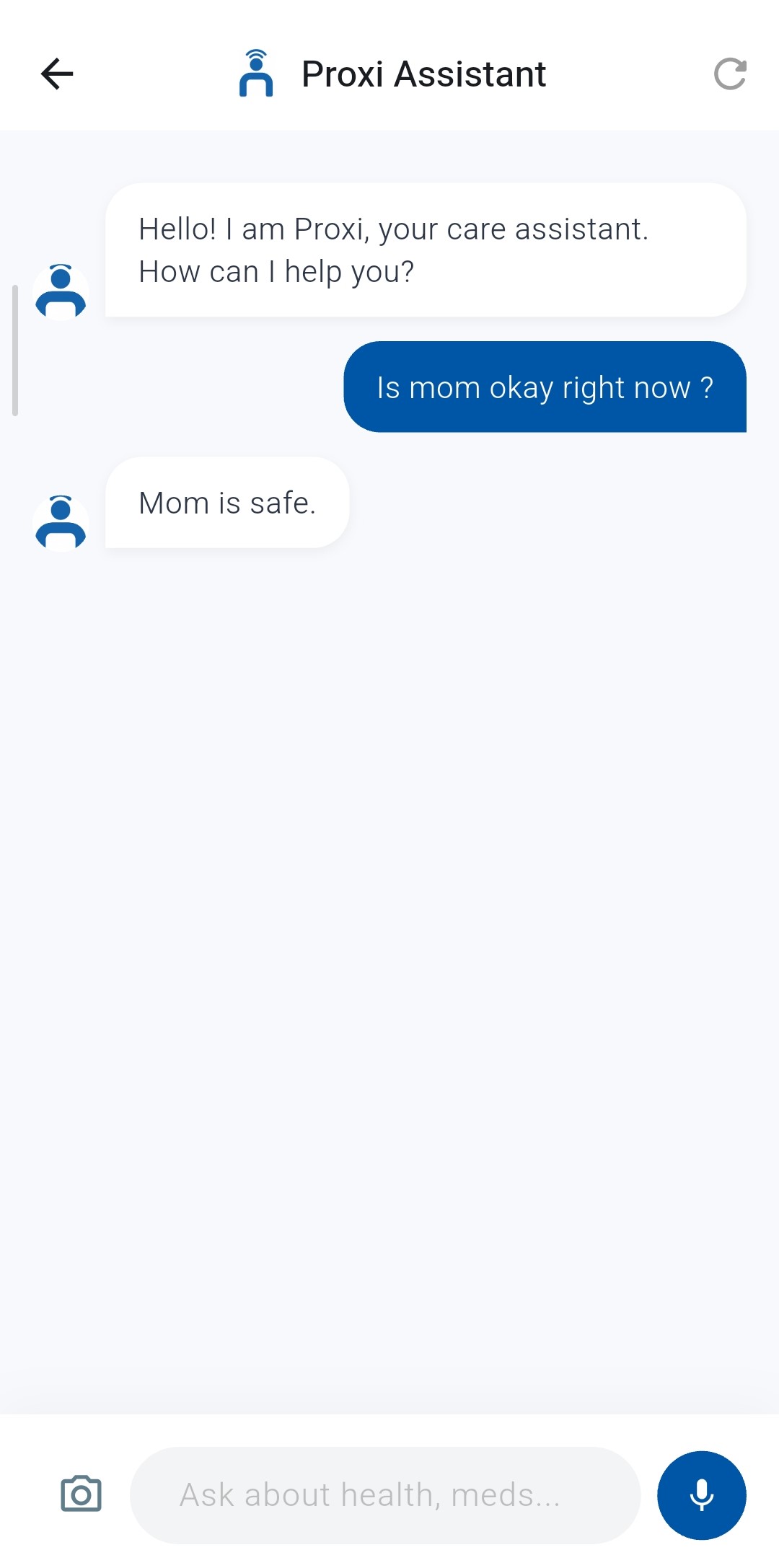Tap the back arrow to leave the chat
The image size is (779, 1568).
click(56, 74)
